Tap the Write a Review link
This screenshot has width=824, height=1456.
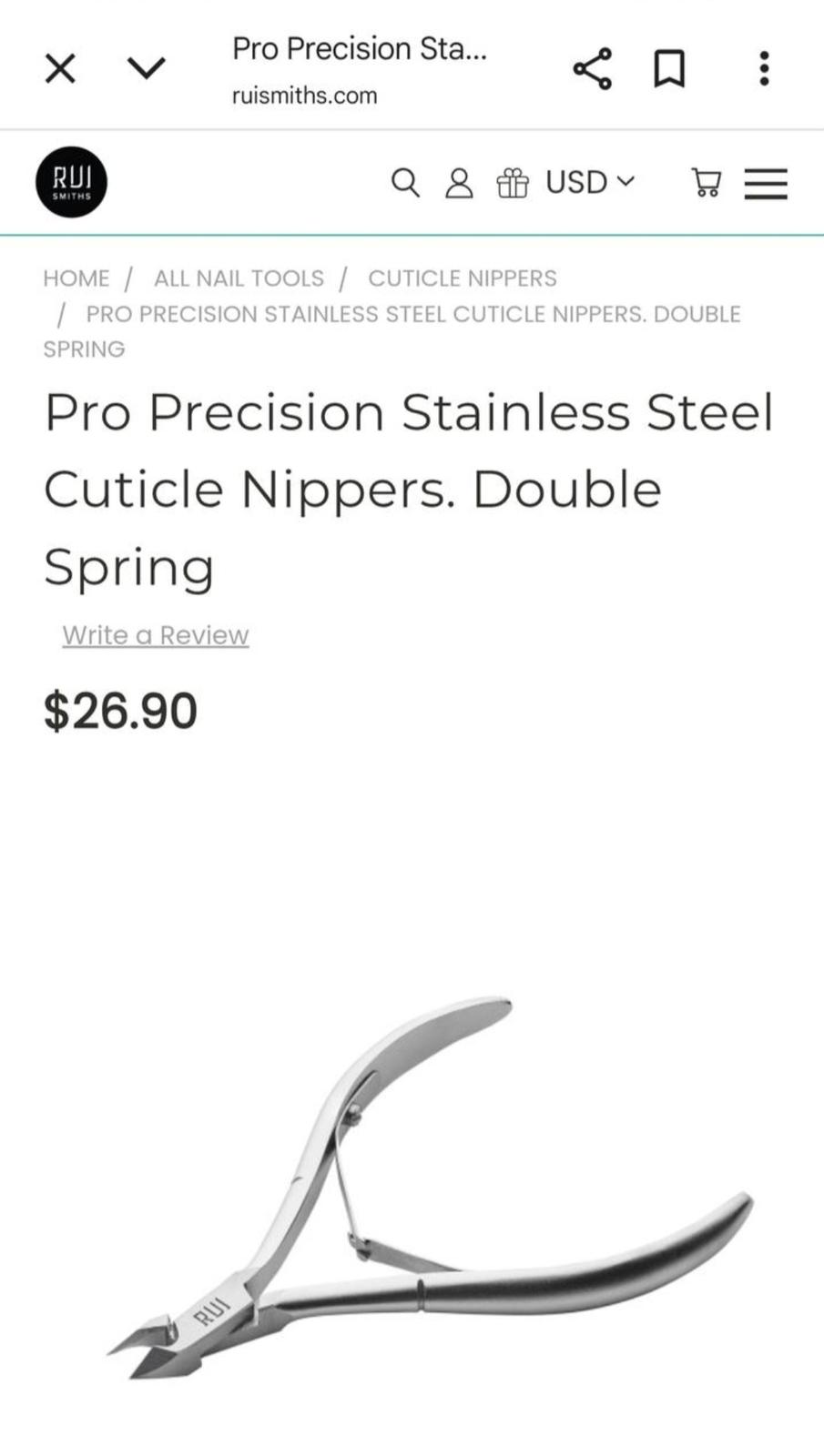click(x=156, y=635)
